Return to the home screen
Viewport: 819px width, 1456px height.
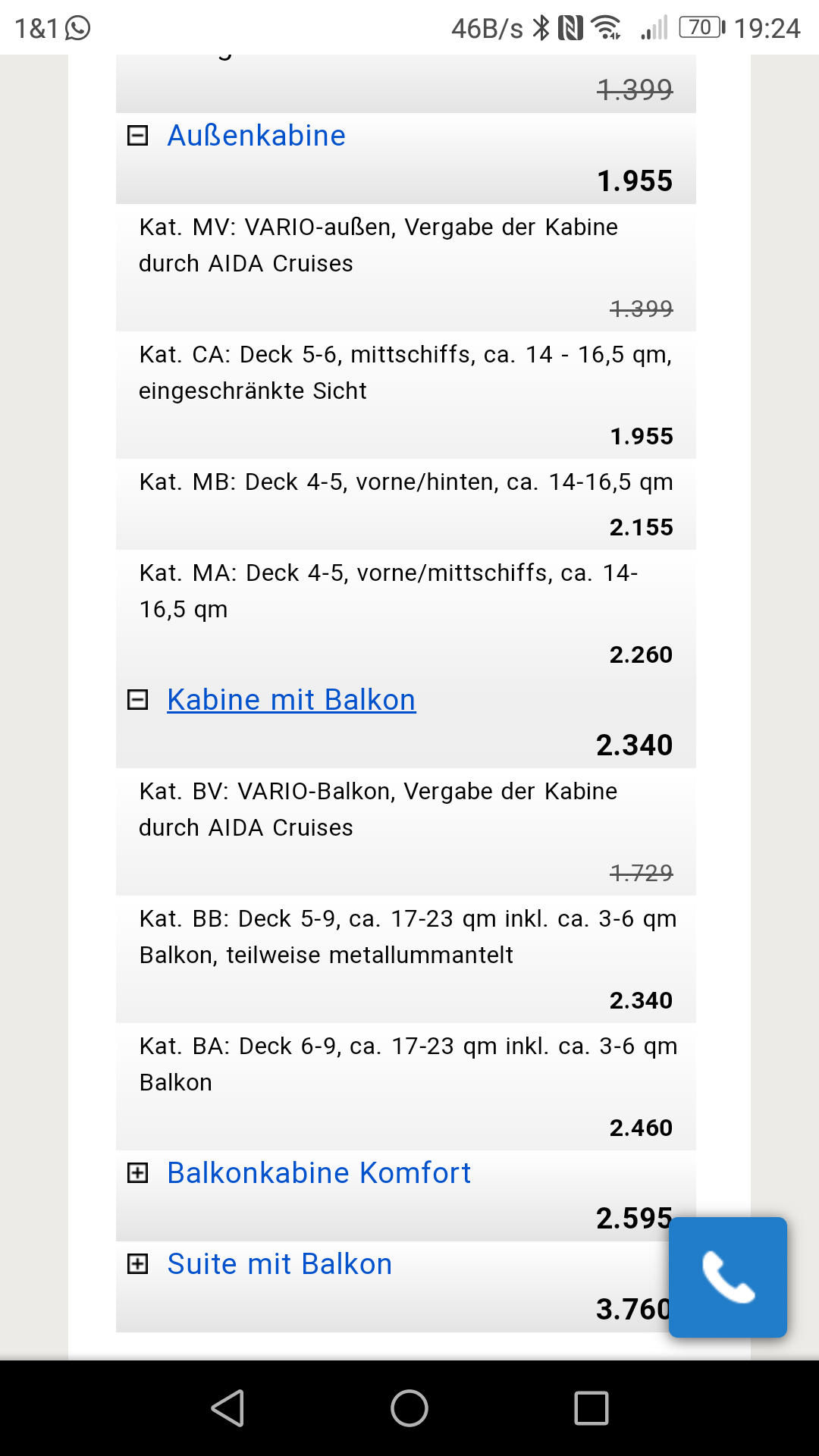[409, 1408]
